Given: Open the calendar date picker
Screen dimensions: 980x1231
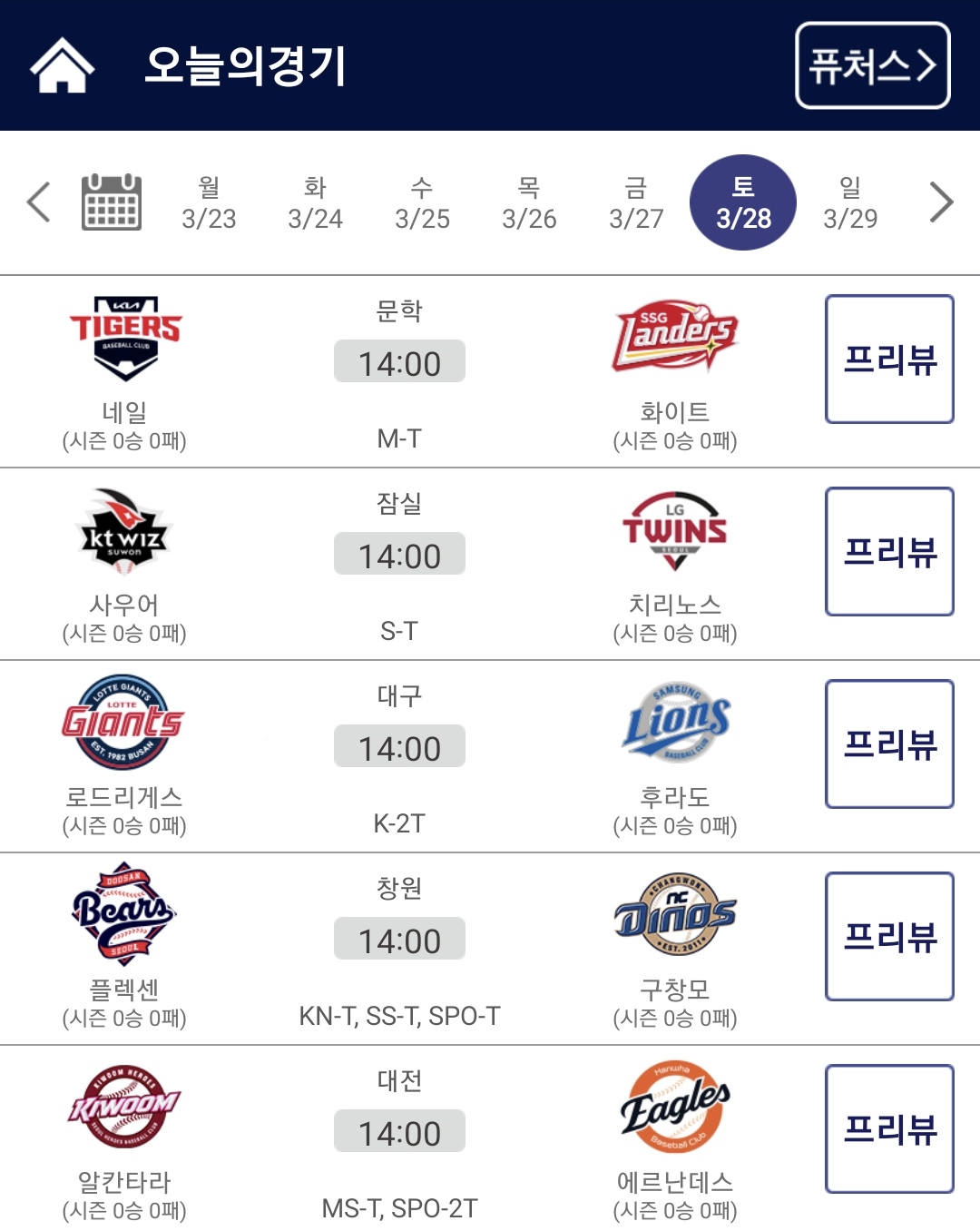Looking at the screenshot, I should click(112, 202).
